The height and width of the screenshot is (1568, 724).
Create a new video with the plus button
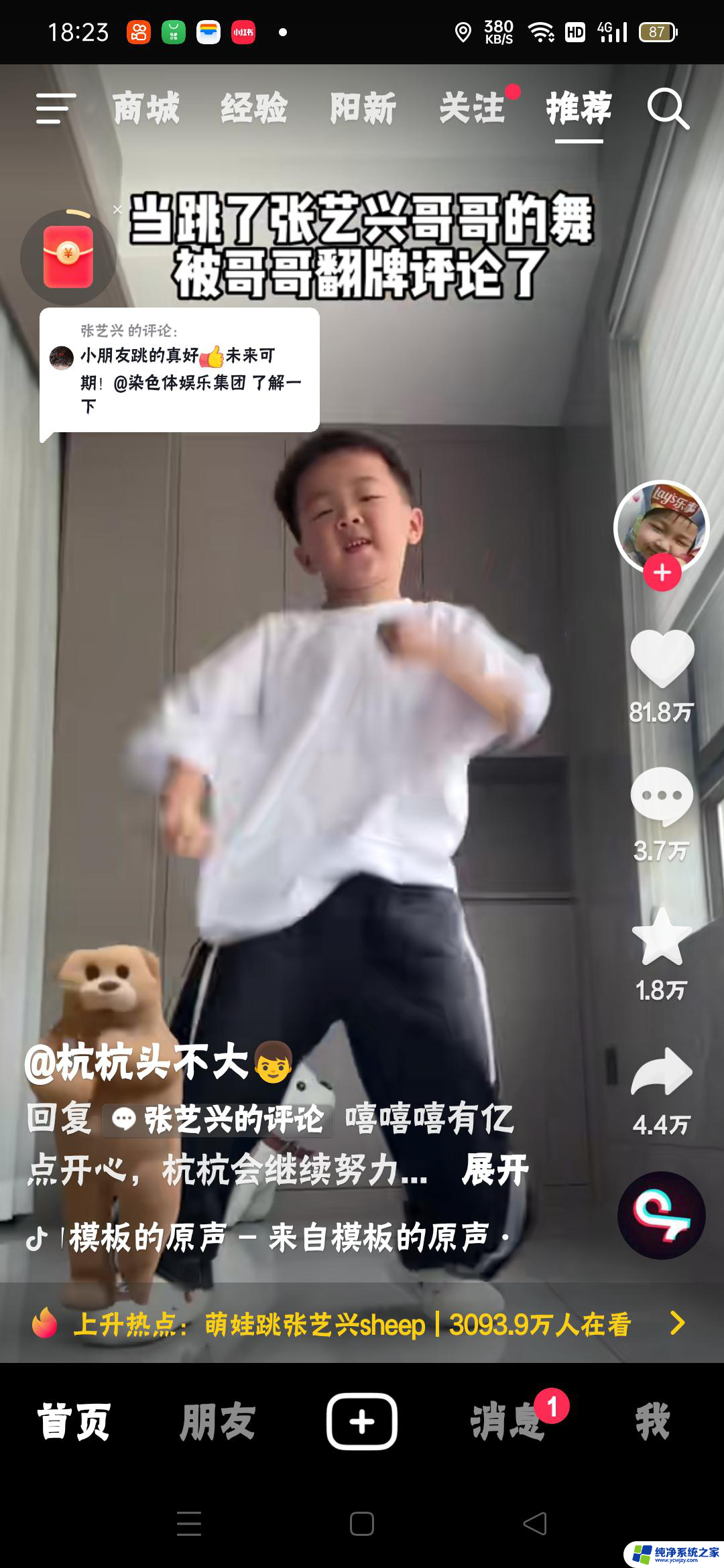pyautogui.click(x=362, y=1421)
